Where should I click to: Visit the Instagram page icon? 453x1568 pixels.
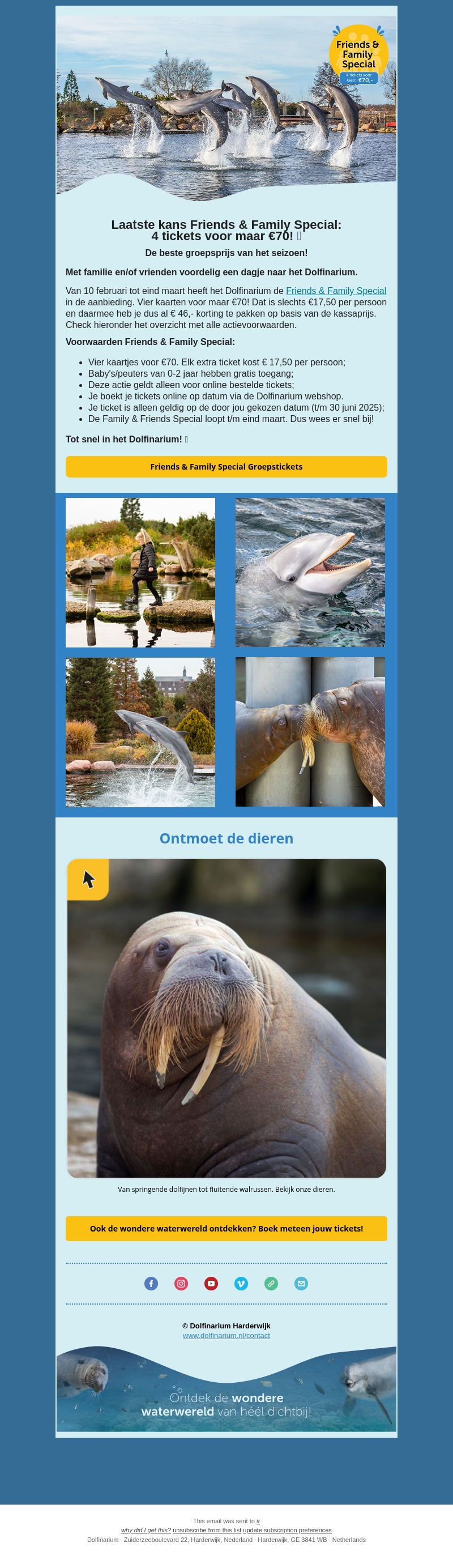(181, 1284)
